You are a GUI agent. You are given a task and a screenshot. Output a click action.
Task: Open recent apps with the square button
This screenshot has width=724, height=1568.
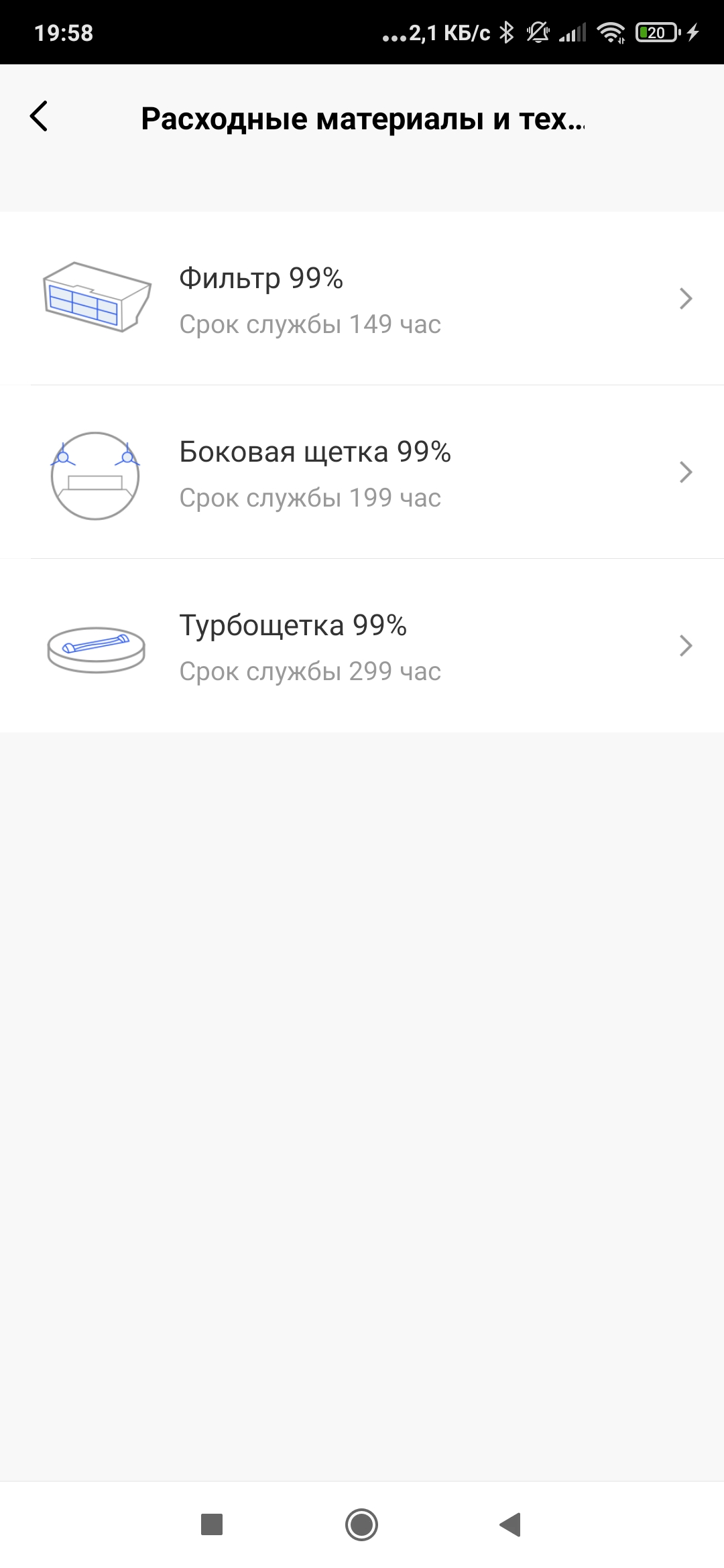[x=212, y=1524]
